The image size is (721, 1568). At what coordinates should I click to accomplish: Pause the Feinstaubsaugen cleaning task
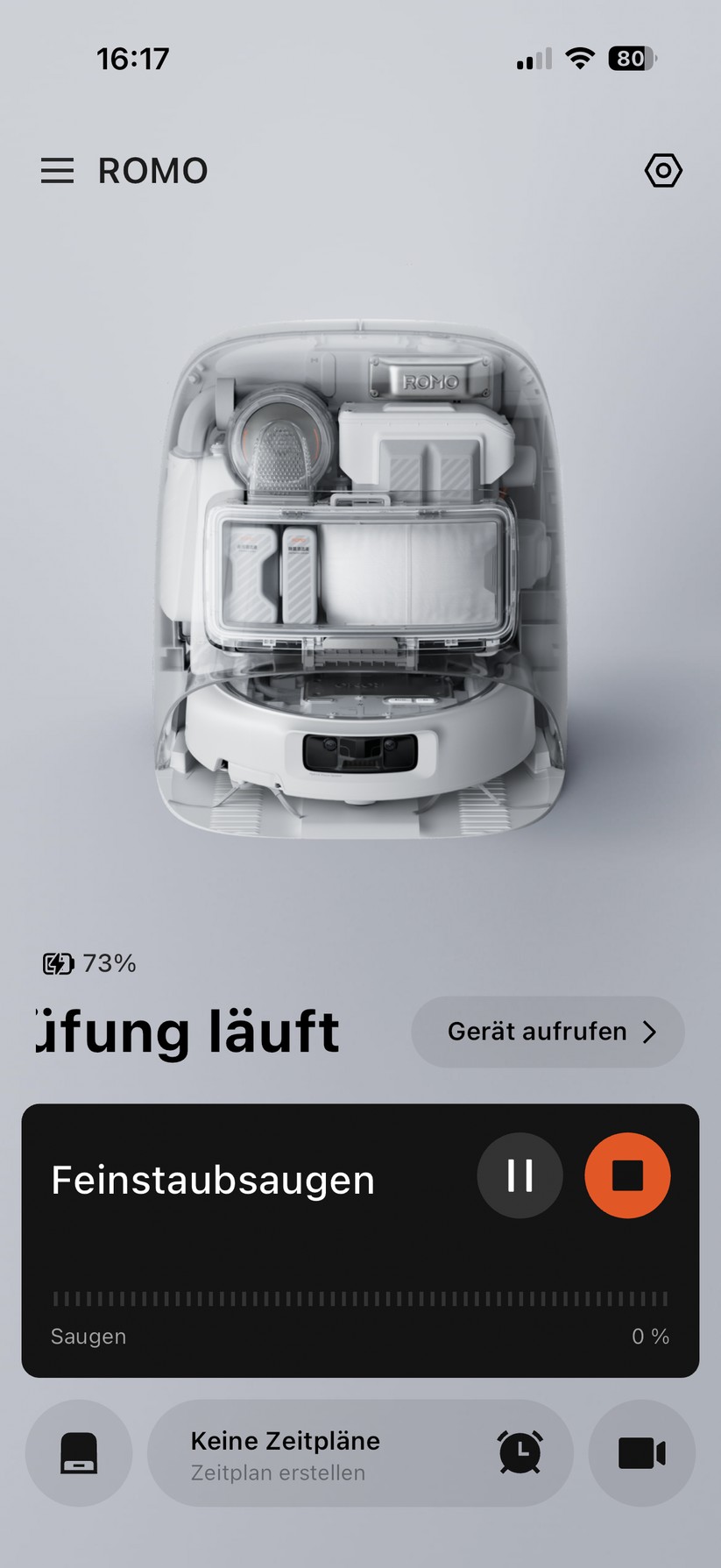click(x=520, y=1175)
